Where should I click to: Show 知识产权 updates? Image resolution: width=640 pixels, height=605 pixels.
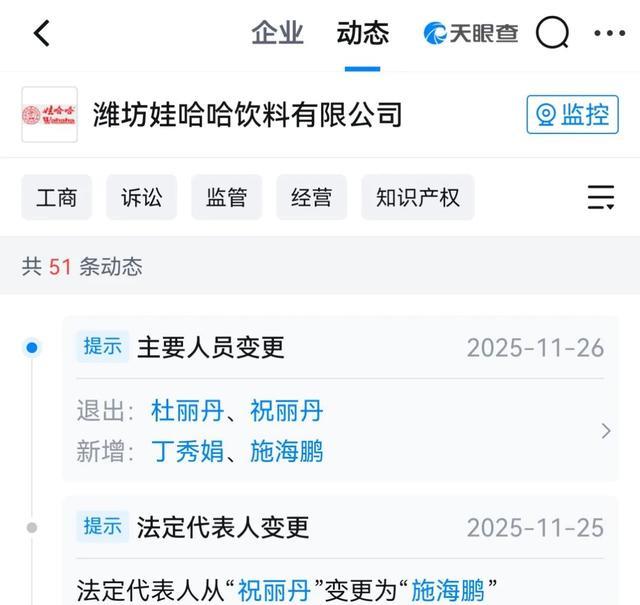click(418, 197)
